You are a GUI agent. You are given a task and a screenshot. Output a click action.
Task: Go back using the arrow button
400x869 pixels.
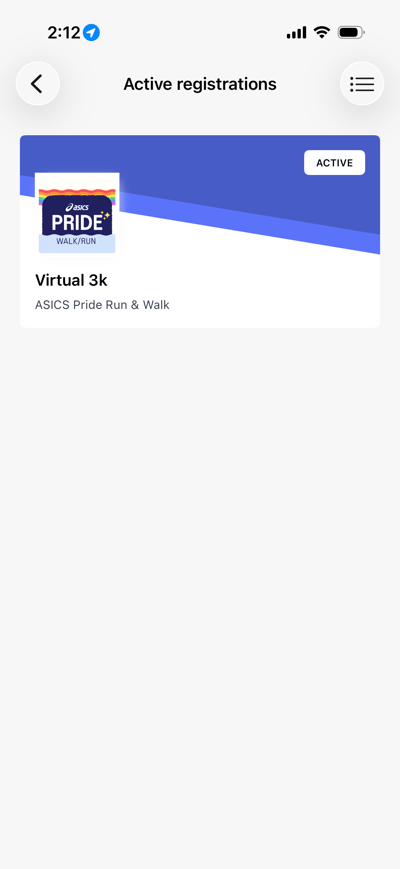point(38,84)
